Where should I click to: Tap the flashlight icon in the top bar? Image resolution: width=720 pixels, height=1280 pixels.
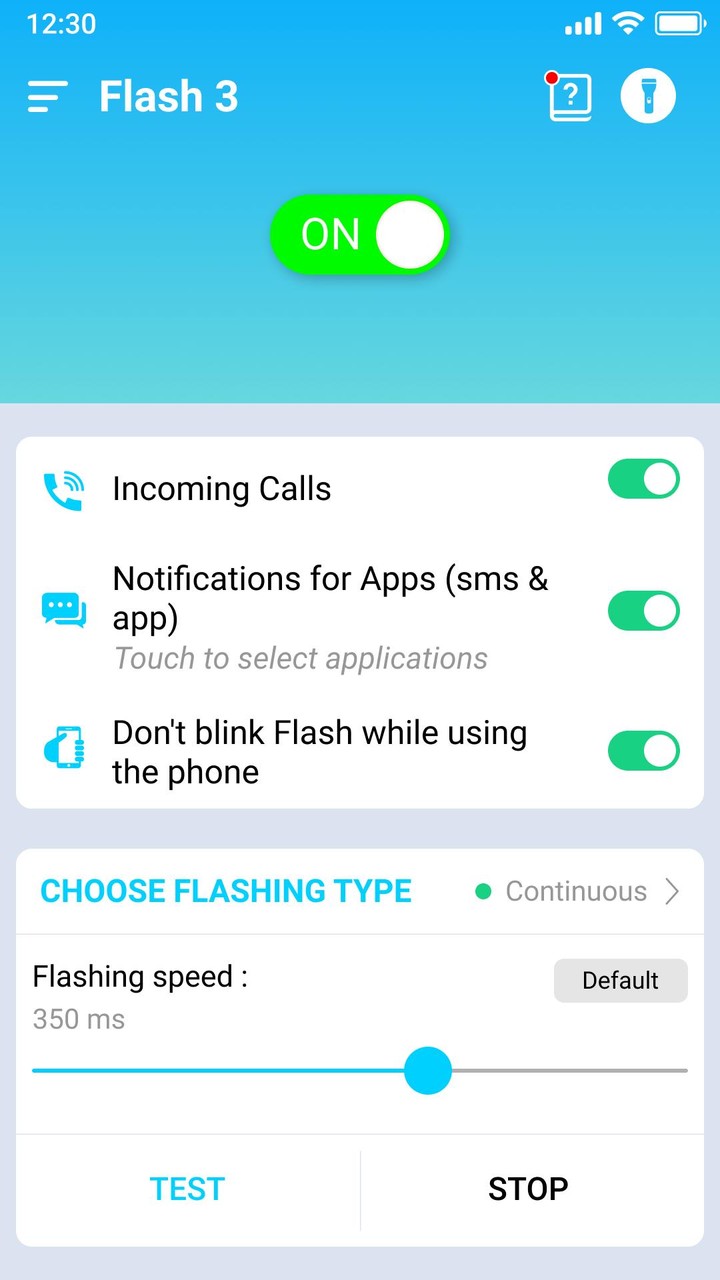pyautogui.click(x=648, y=95)
